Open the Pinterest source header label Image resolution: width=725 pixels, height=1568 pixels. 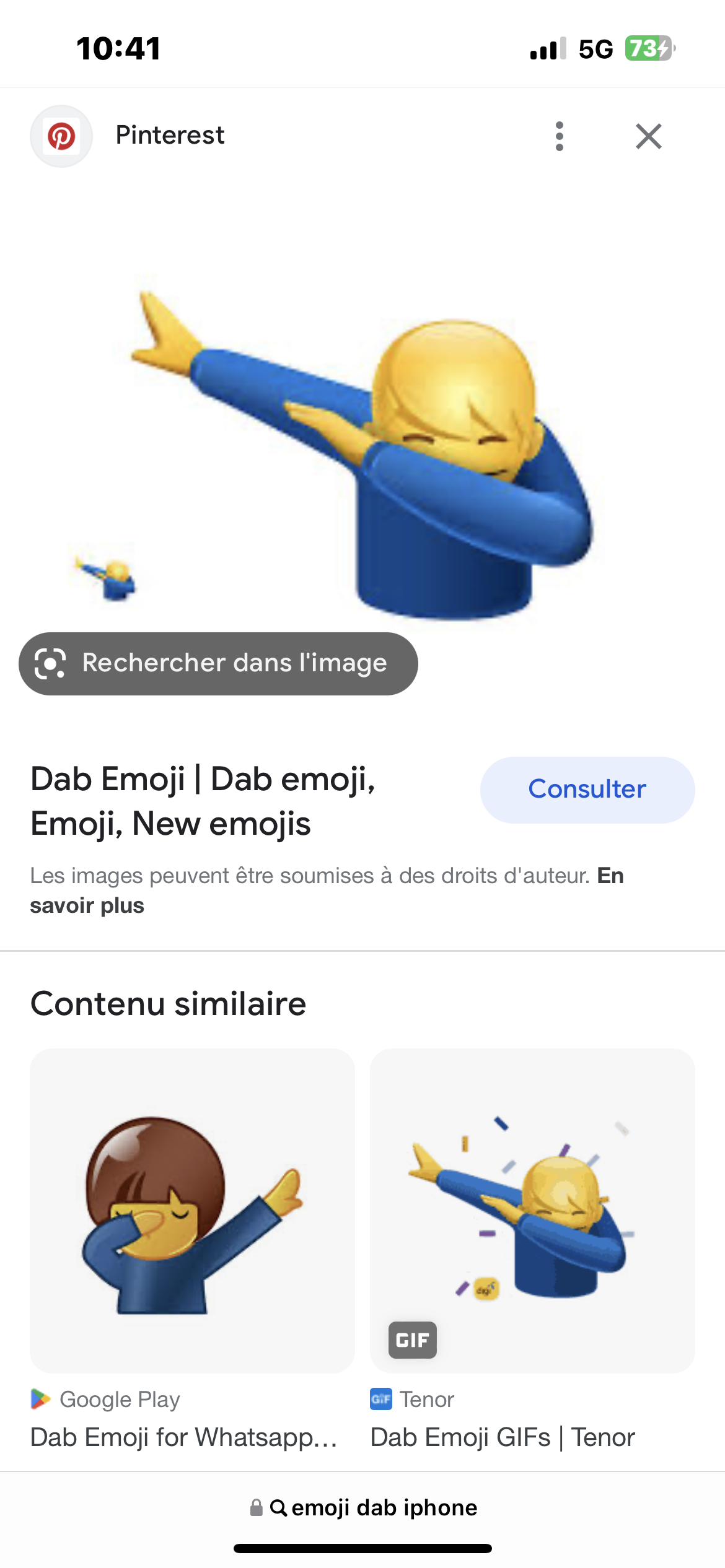click(170, 136)
